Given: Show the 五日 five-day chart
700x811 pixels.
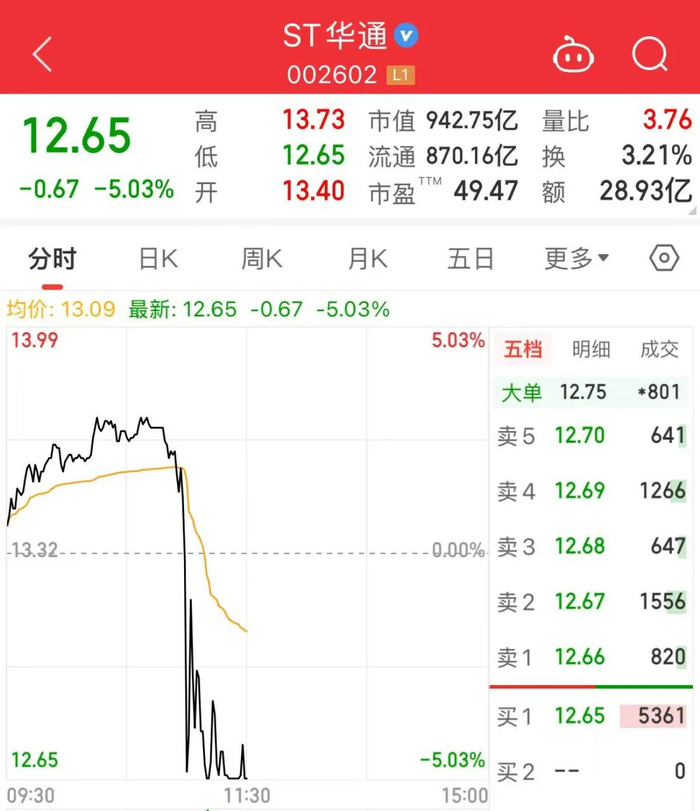Looking at the screenshot, I should click(x=471, y=260).
